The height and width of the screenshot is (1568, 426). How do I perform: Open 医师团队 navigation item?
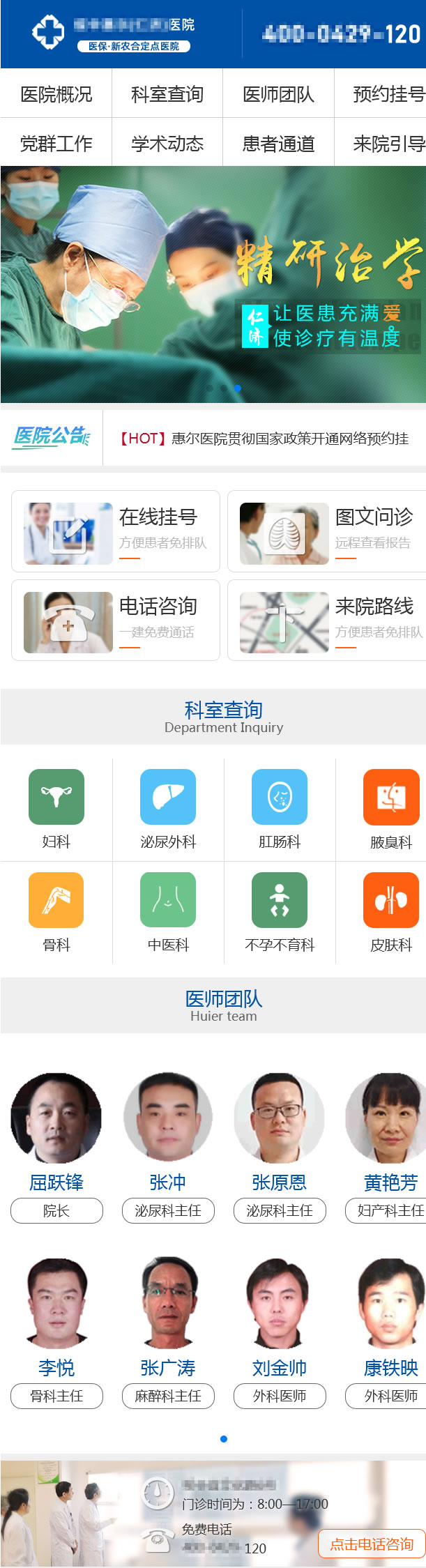click(278, 93)
